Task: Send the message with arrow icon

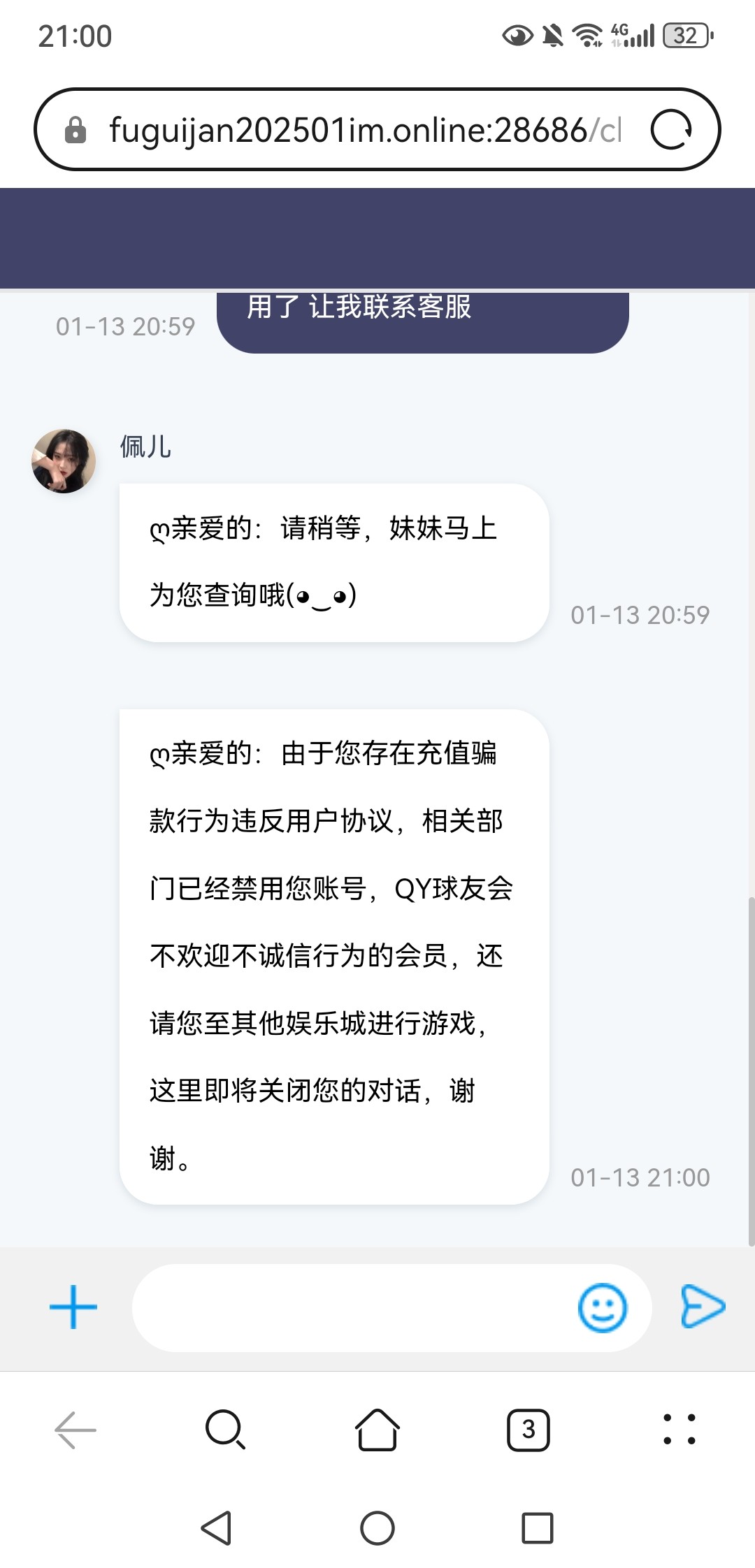Action: [703, 1306]
